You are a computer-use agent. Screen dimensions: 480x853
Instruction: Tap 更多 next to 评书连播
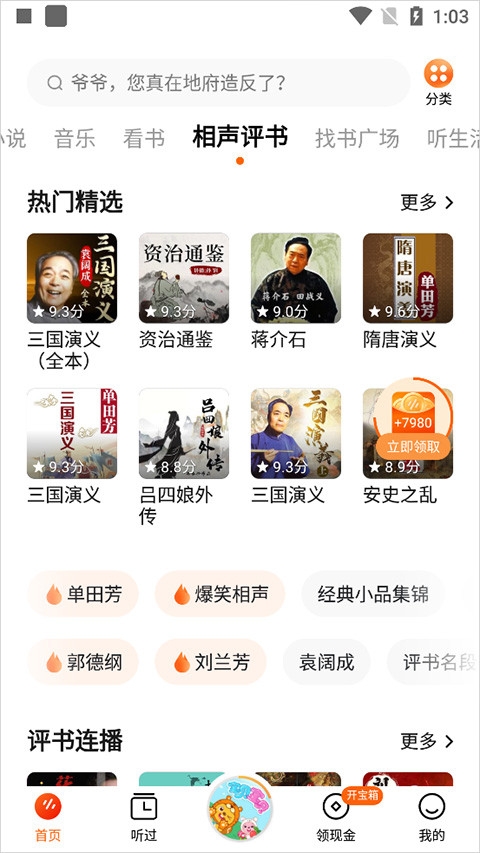[427, 741]
